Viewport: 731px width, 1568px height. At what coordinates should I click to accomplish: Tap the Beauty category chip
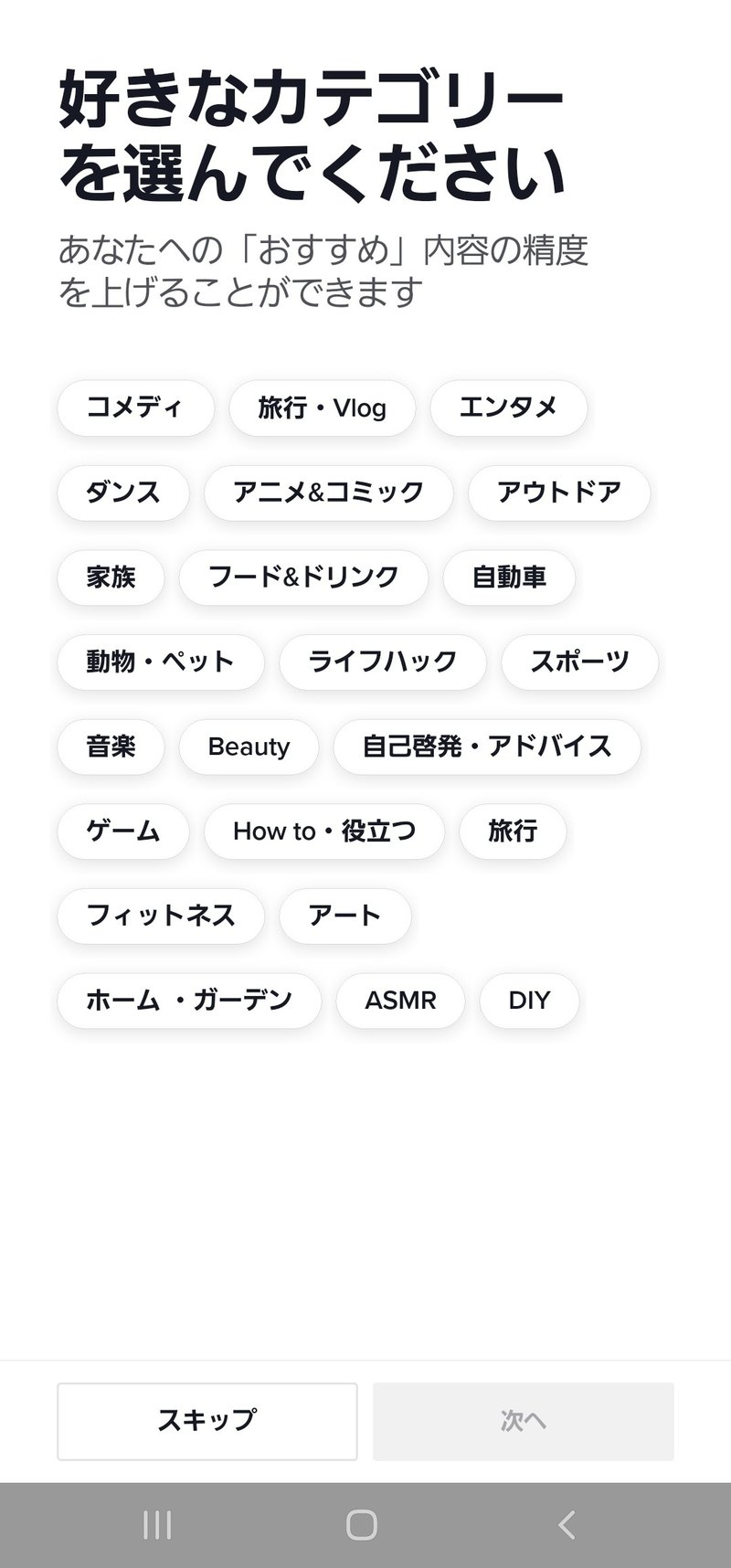249,747
